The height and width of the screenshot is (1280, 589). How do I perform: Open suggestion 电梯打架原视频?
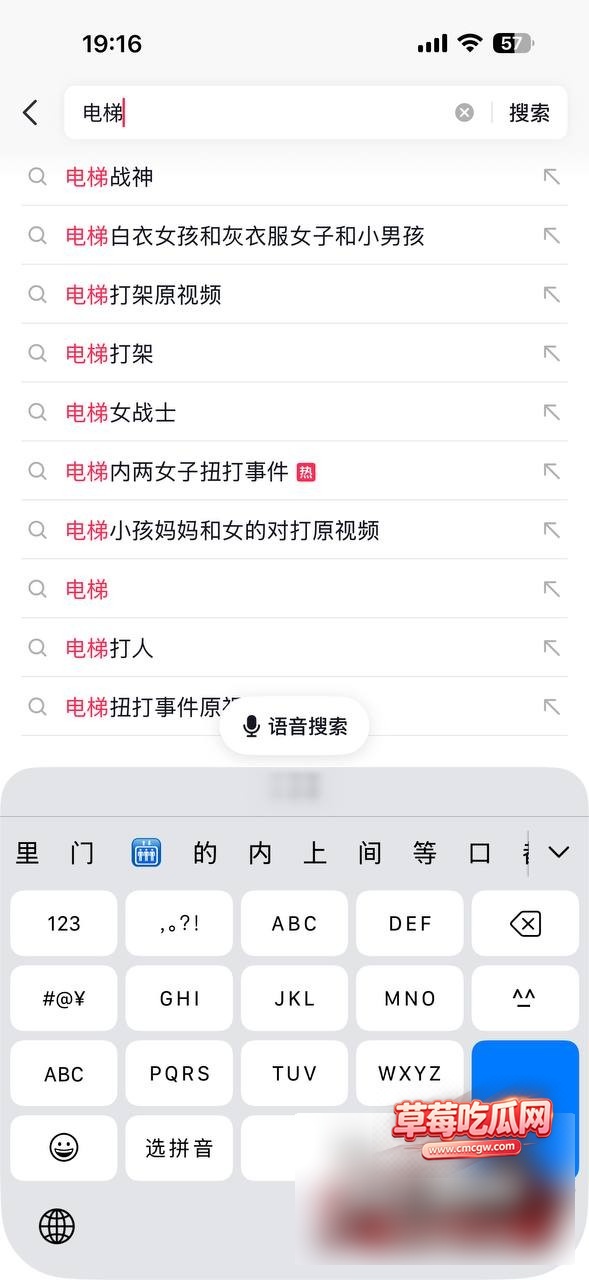[294, 295]
